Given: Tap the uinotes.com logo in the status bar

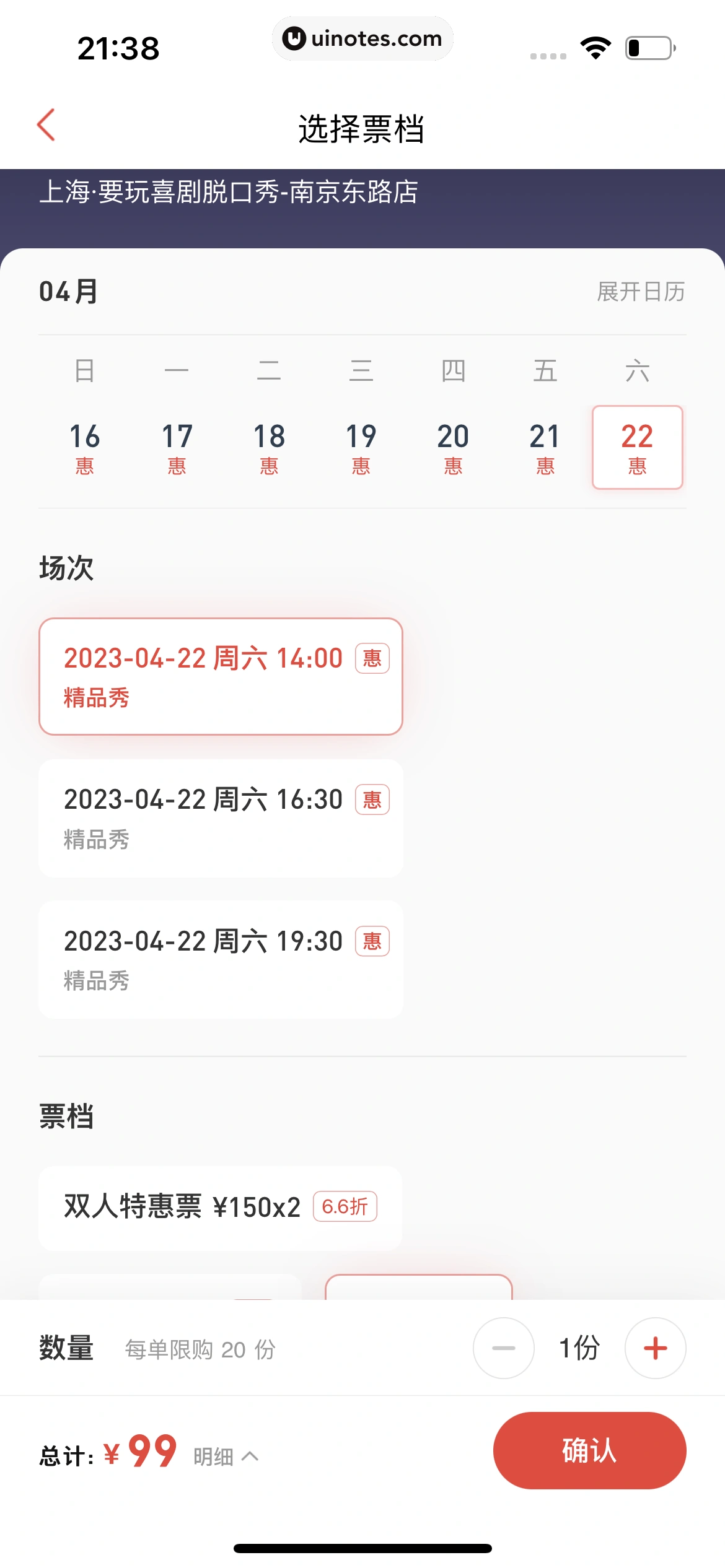Looking at the screenshot, I should point(362,38).
